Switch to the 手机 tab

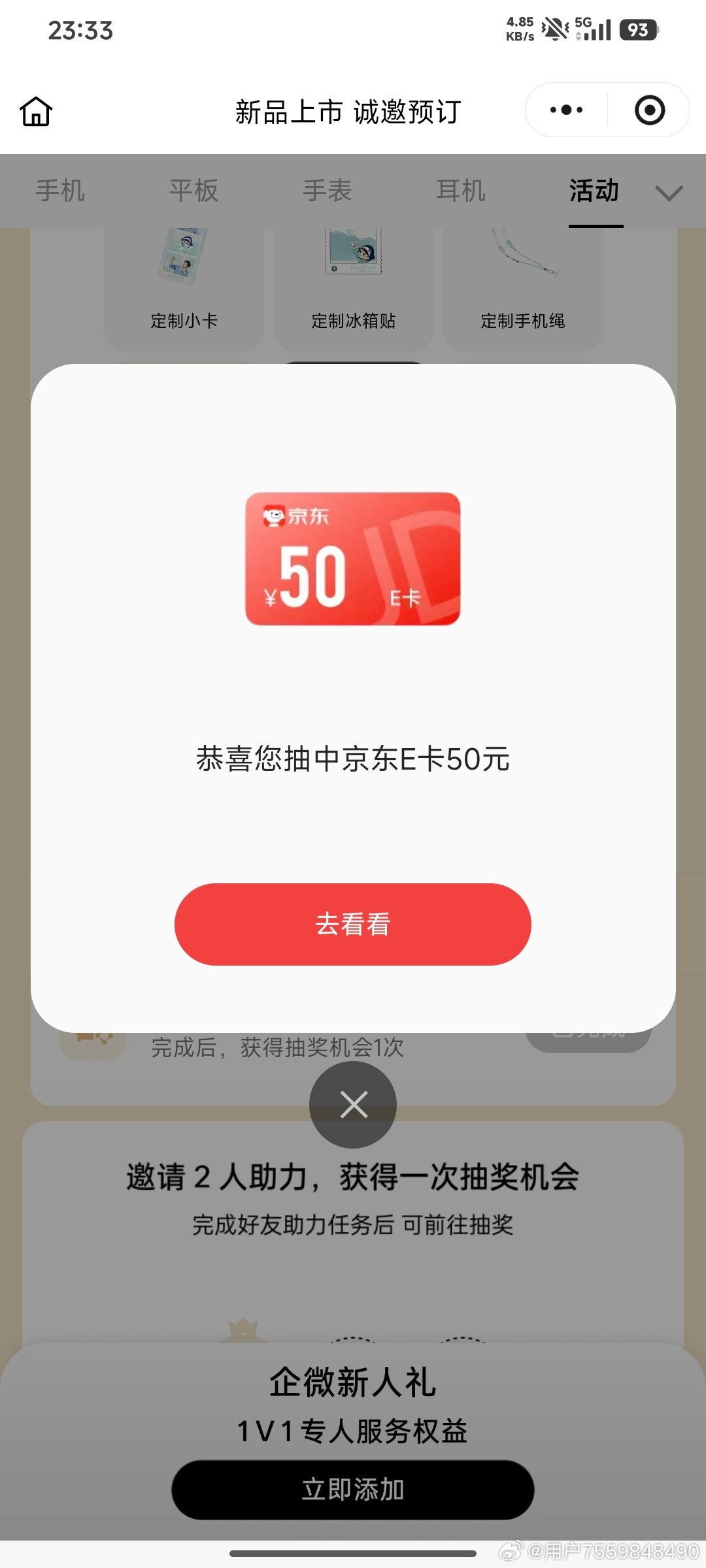(x=60, y=191)
